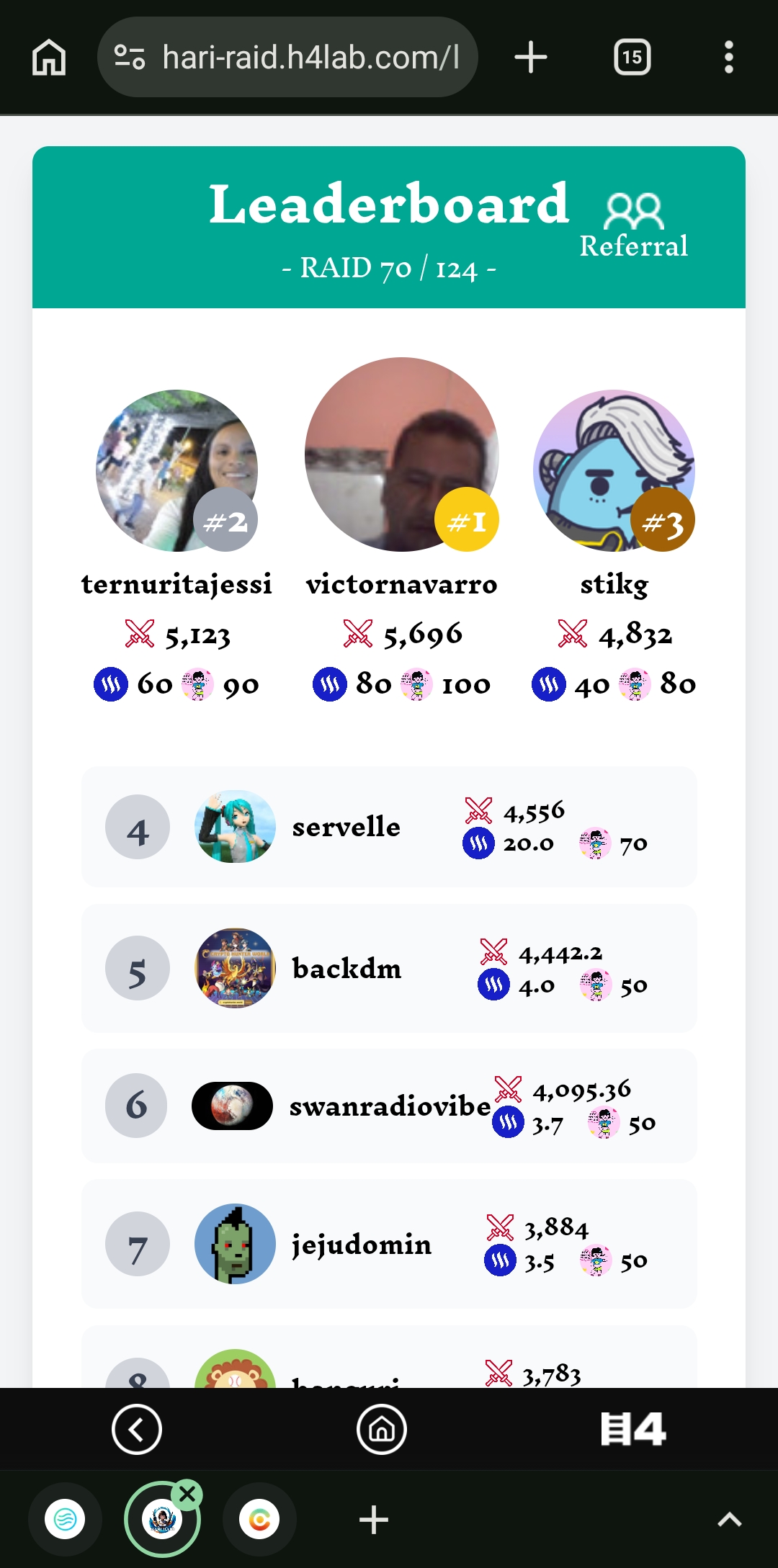Open the tab switcher showing 15 tabs
The width and height of the screenshot is (778, 1568).
tap(632, 57)
